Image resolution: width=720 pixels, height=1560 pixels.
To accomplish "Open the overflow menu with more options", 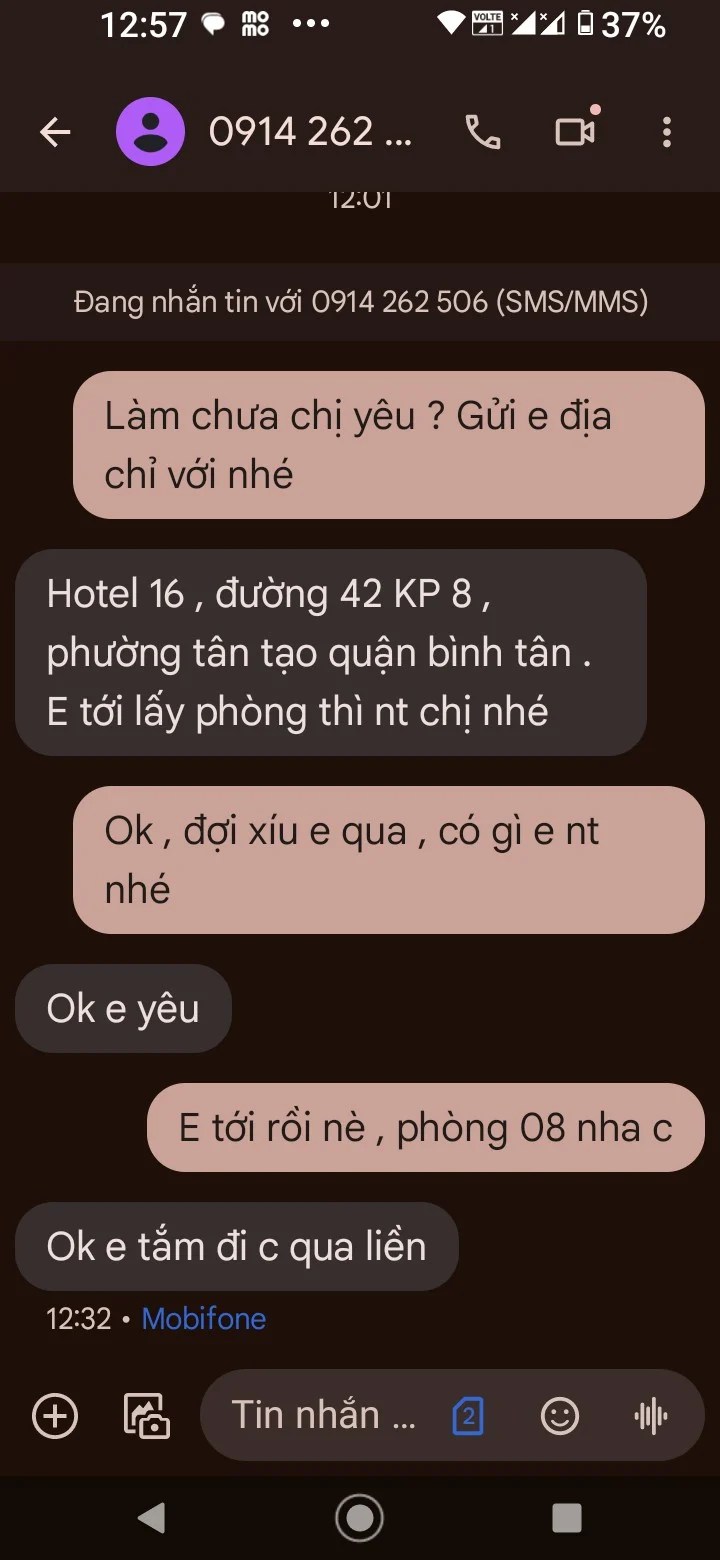I will (666, 132).
